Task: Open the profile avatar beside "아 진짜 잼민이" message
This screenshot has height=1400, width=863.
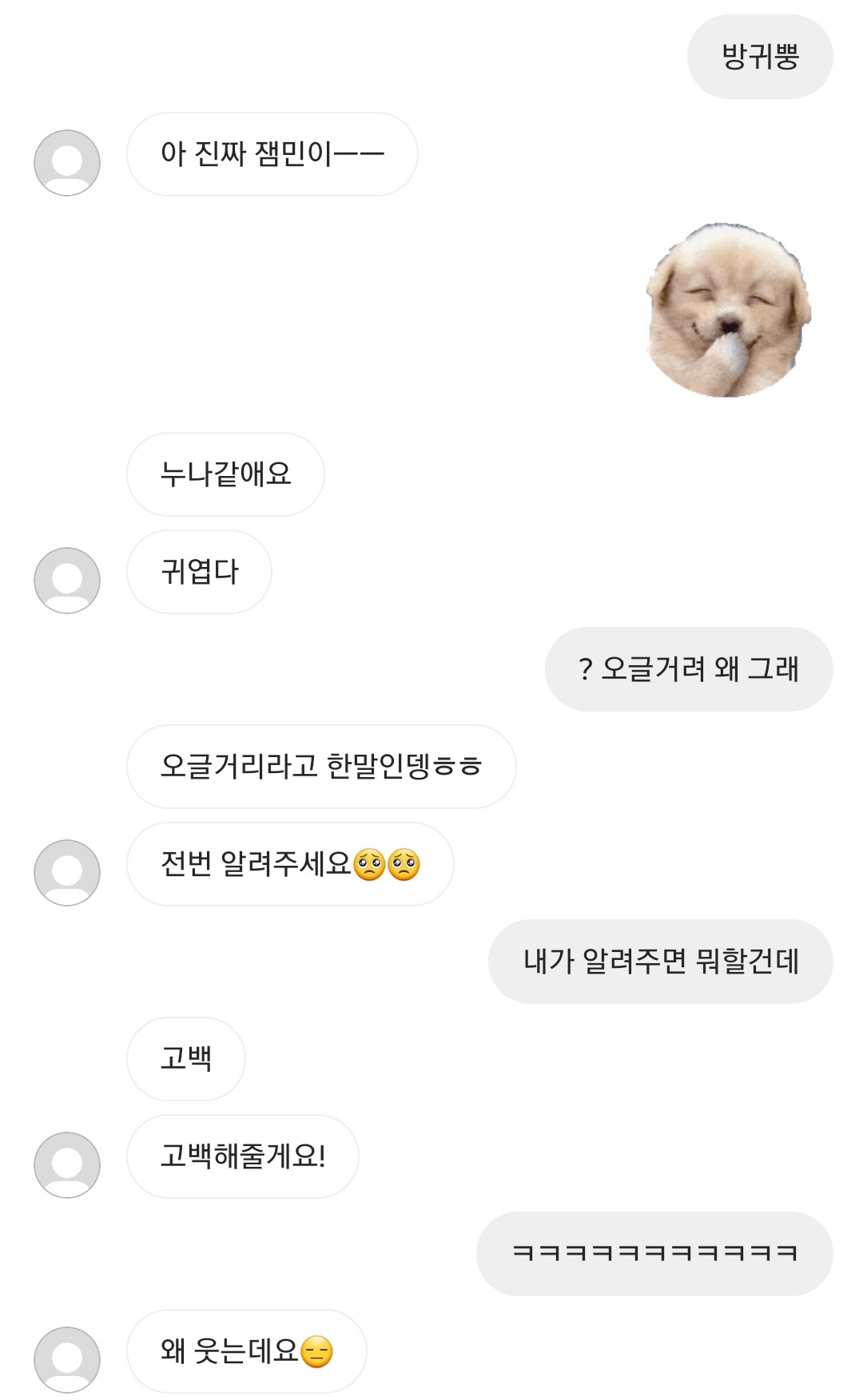Action: point(67,163)
